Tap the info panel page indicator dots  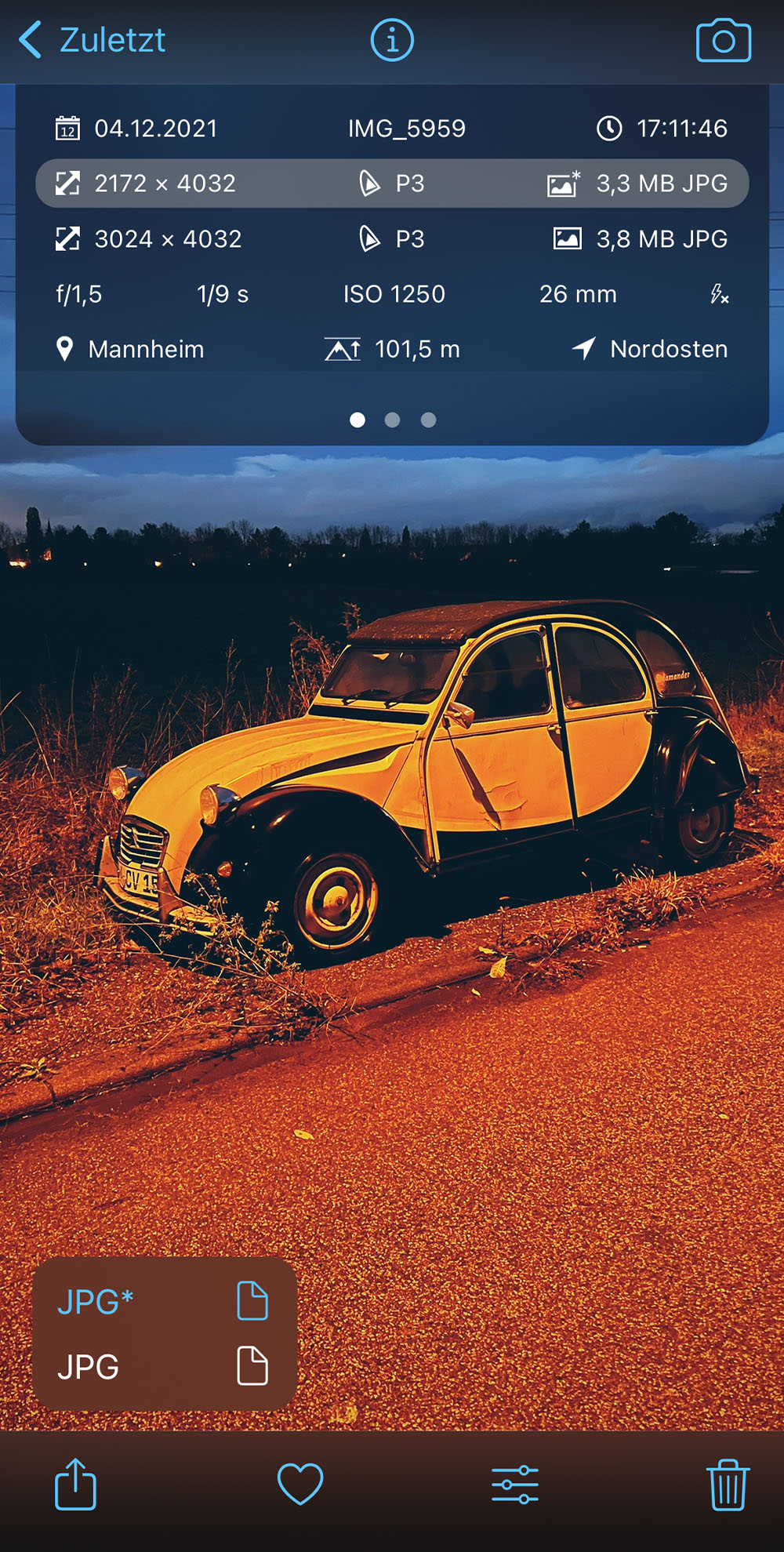click(x=392, y=420)
